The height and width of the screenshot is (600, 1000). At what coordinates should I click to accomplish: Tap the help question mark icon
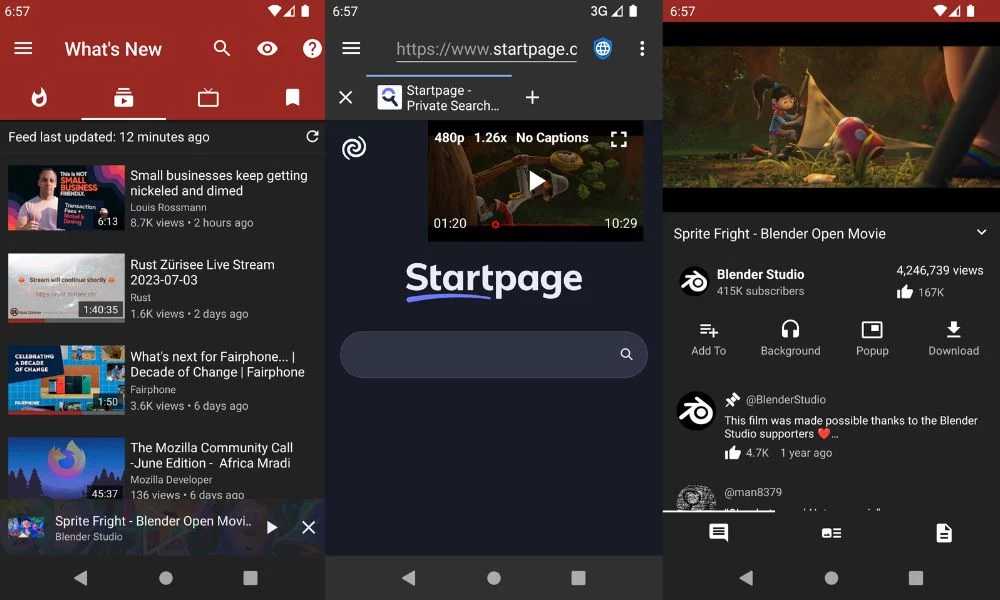pos(312,48)
